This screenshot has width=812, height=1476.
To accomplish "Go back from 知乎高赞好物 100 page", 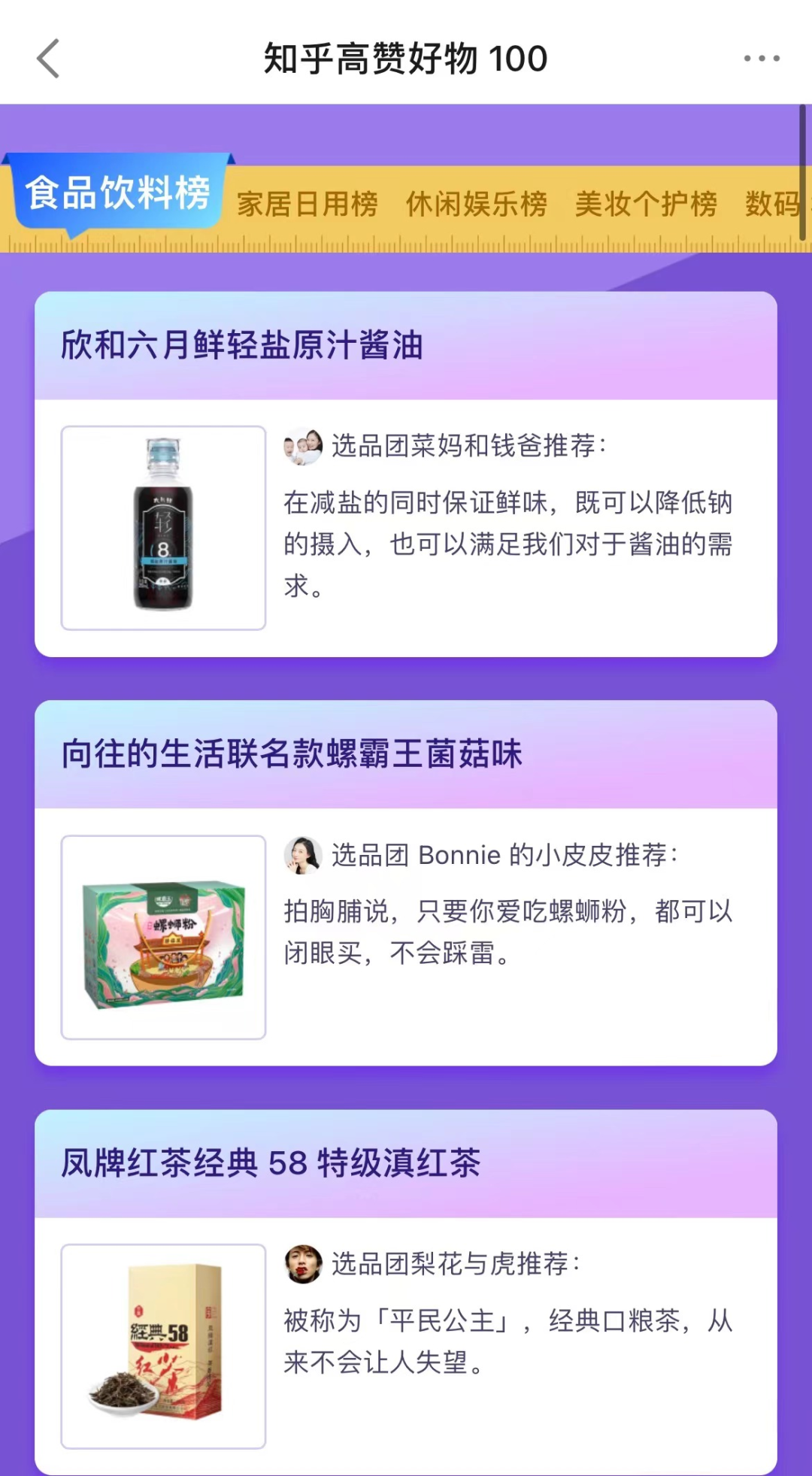I will [x=48, y=59].
